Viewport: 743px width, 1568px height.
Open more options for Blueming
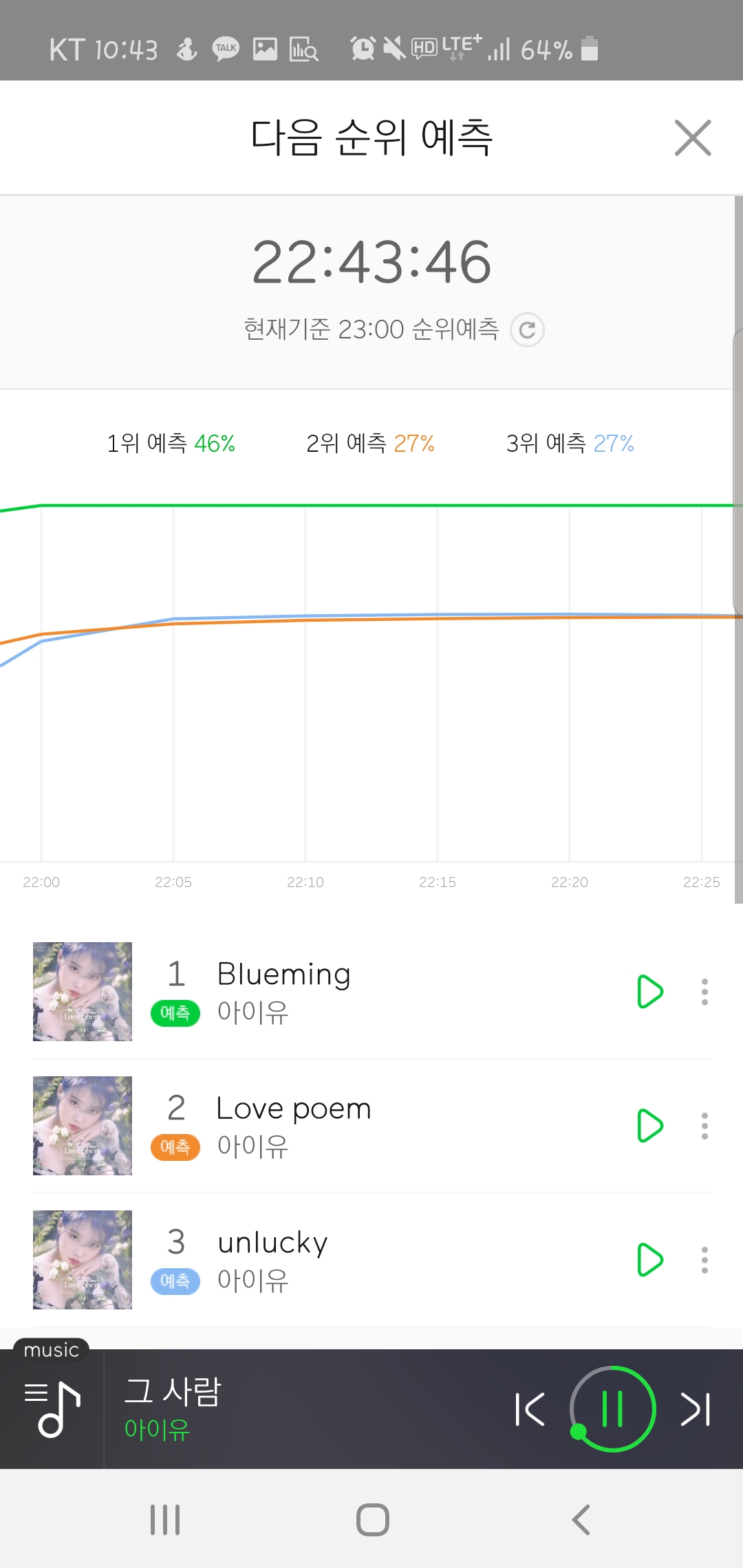click(x=704, y=992)
